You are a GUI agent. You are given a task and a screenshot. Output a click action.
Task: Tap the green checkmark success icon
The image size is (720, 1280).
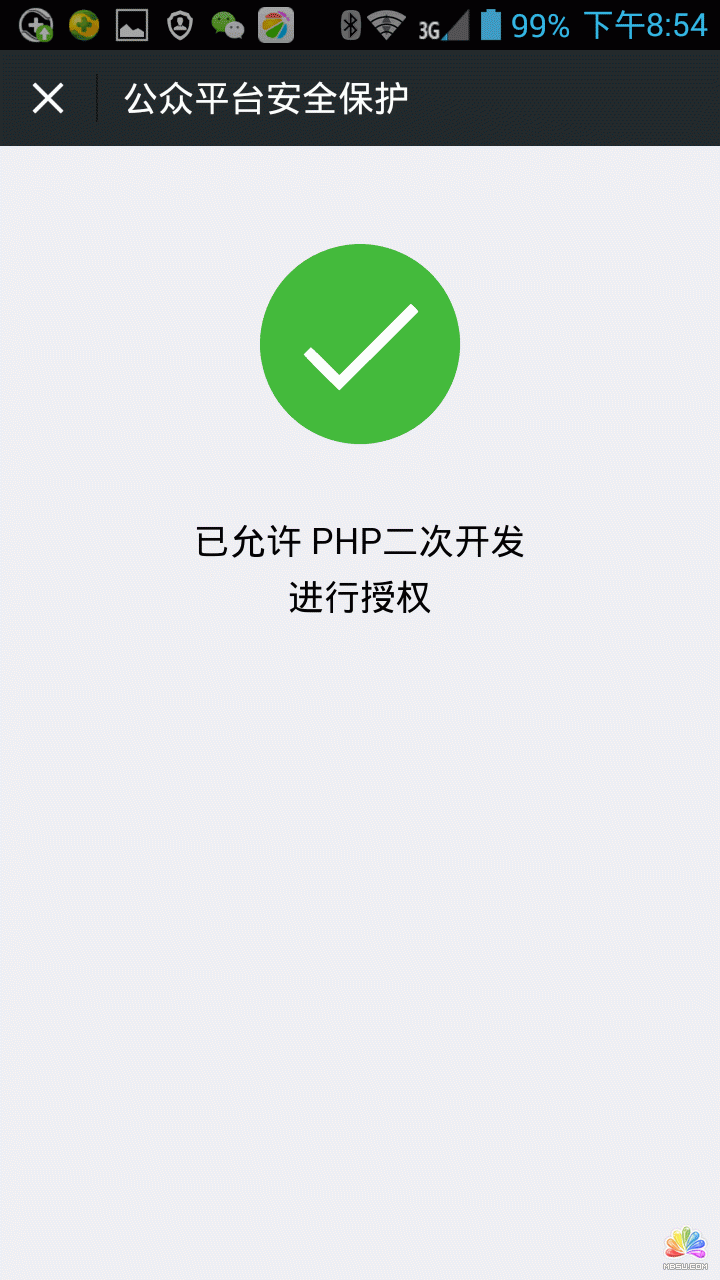(360, 343)
